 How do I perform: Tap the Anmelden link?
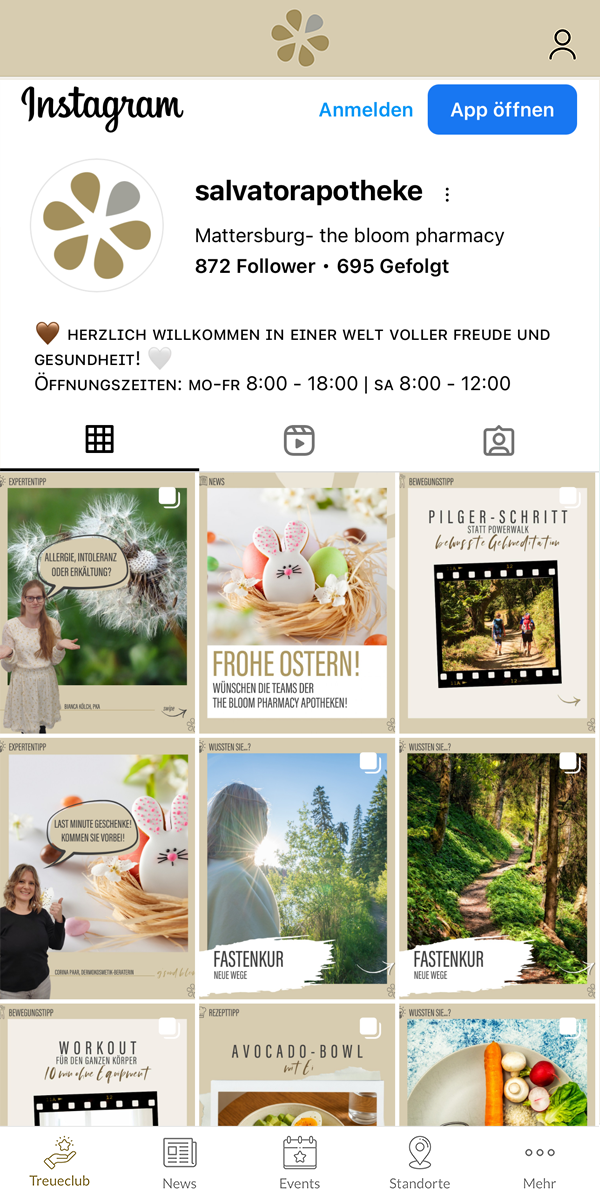[366, 110]
